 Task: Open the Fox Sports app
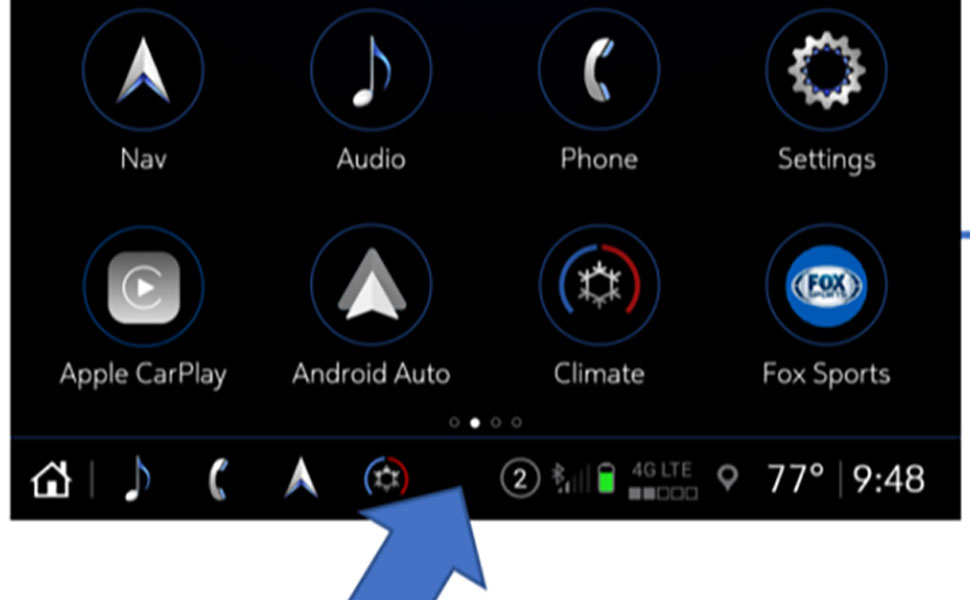(x=826, y=286)
